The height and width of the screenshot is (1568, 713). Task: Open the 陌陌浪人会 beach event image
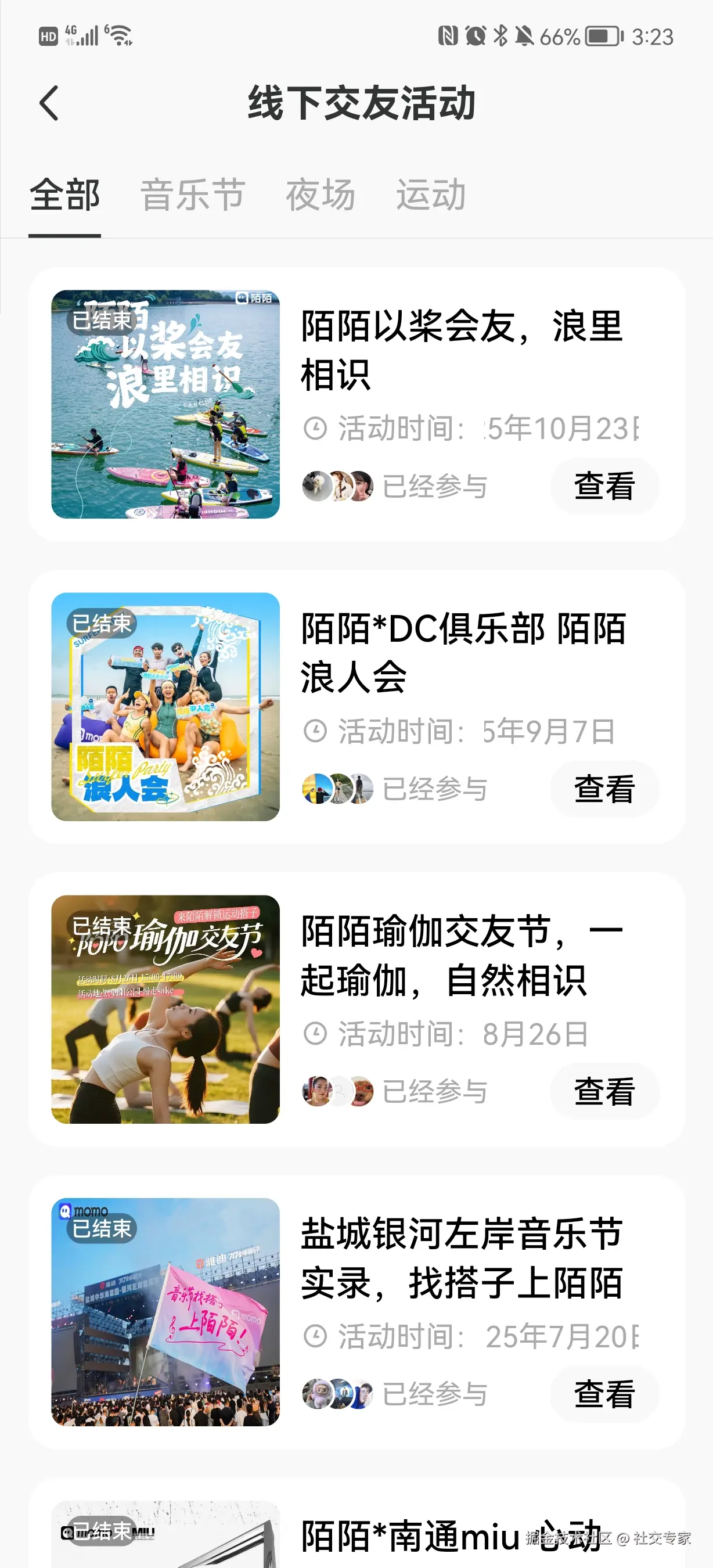pos(165,707)
